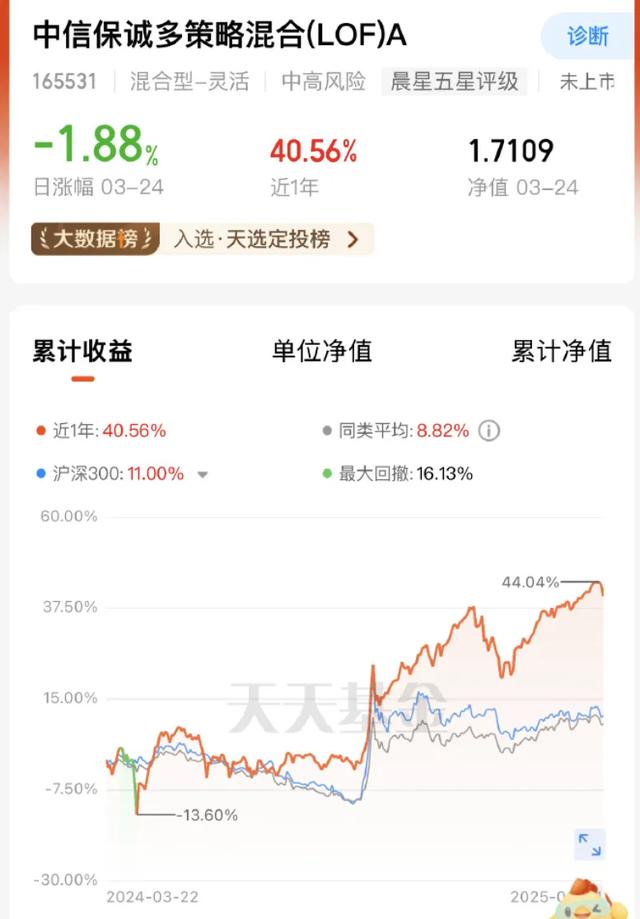Tap the 诊断 button
640x919 pixels.
click(587, 37)
